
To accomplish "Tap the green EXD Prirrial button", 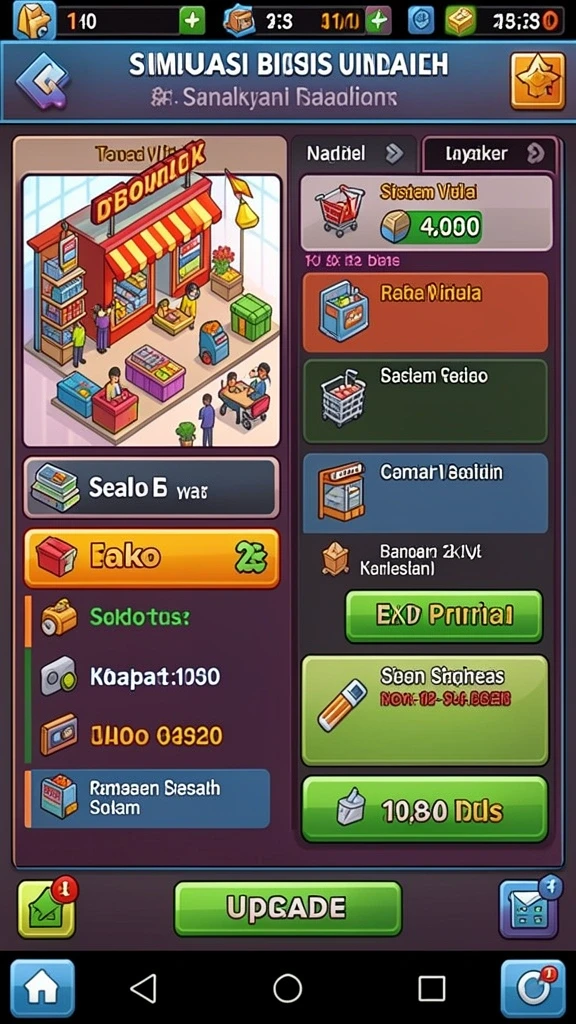I will [444, 616].
